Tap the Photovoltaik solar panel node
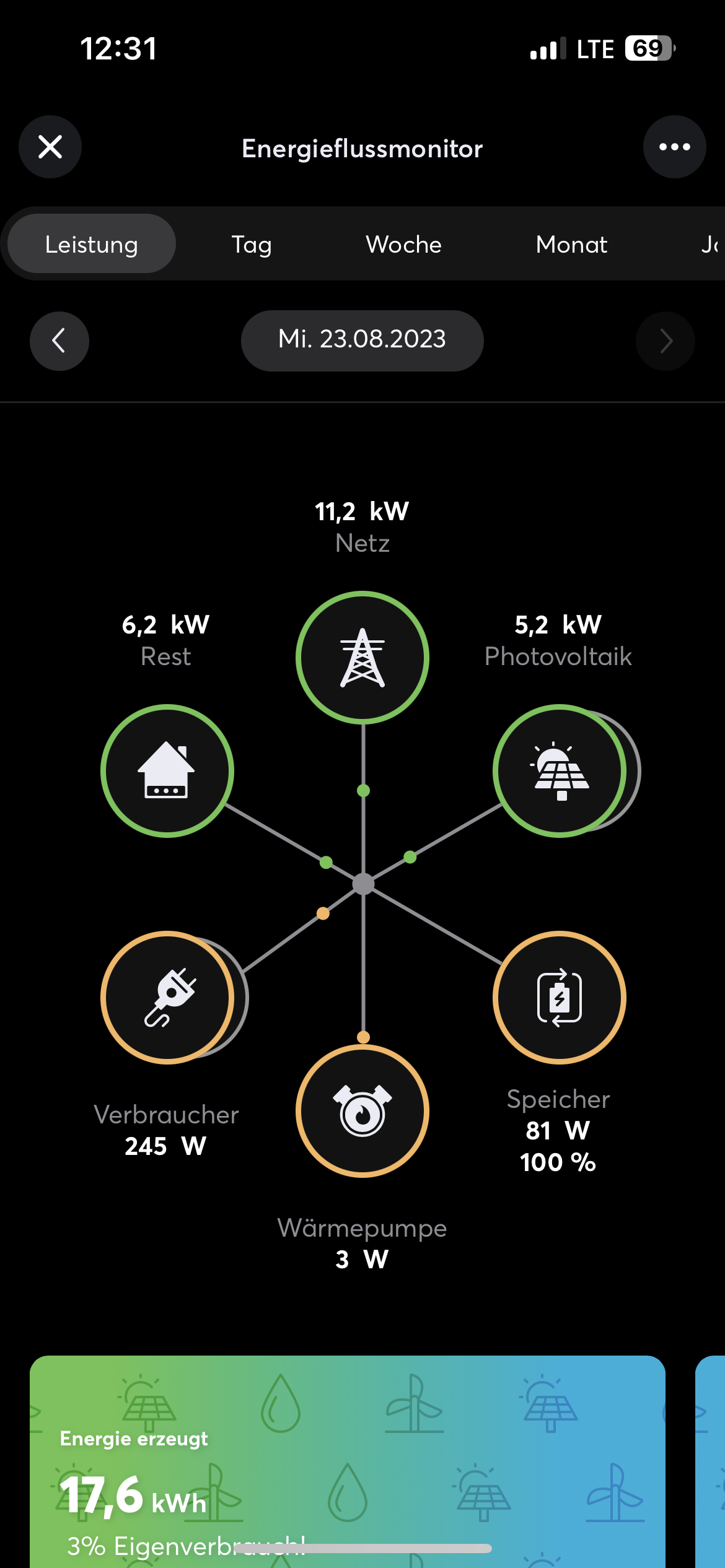 tap(560, 771)
